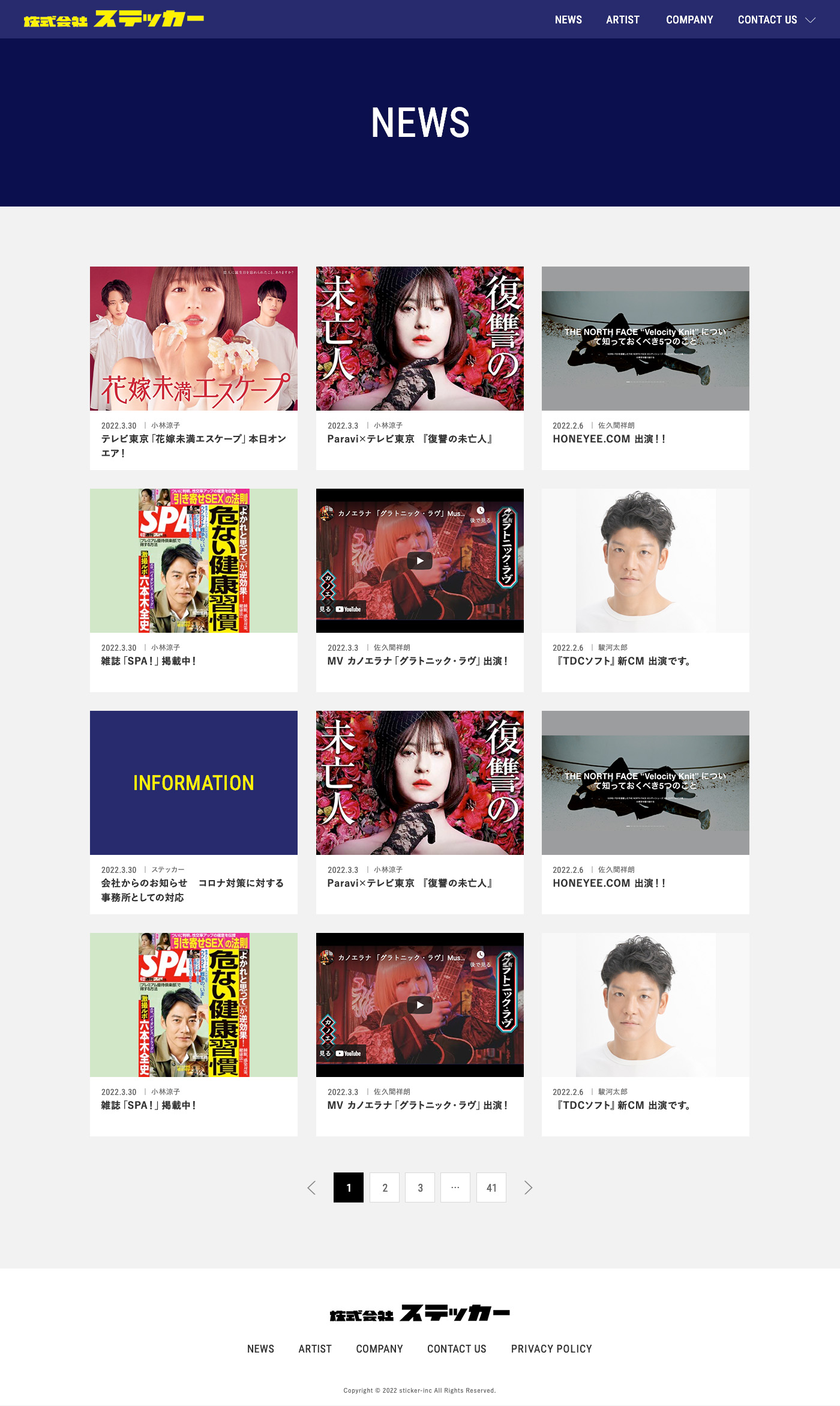Tap the next page arrow
This screenshot has height=1406, width=840.
(x=528, y=1187)
